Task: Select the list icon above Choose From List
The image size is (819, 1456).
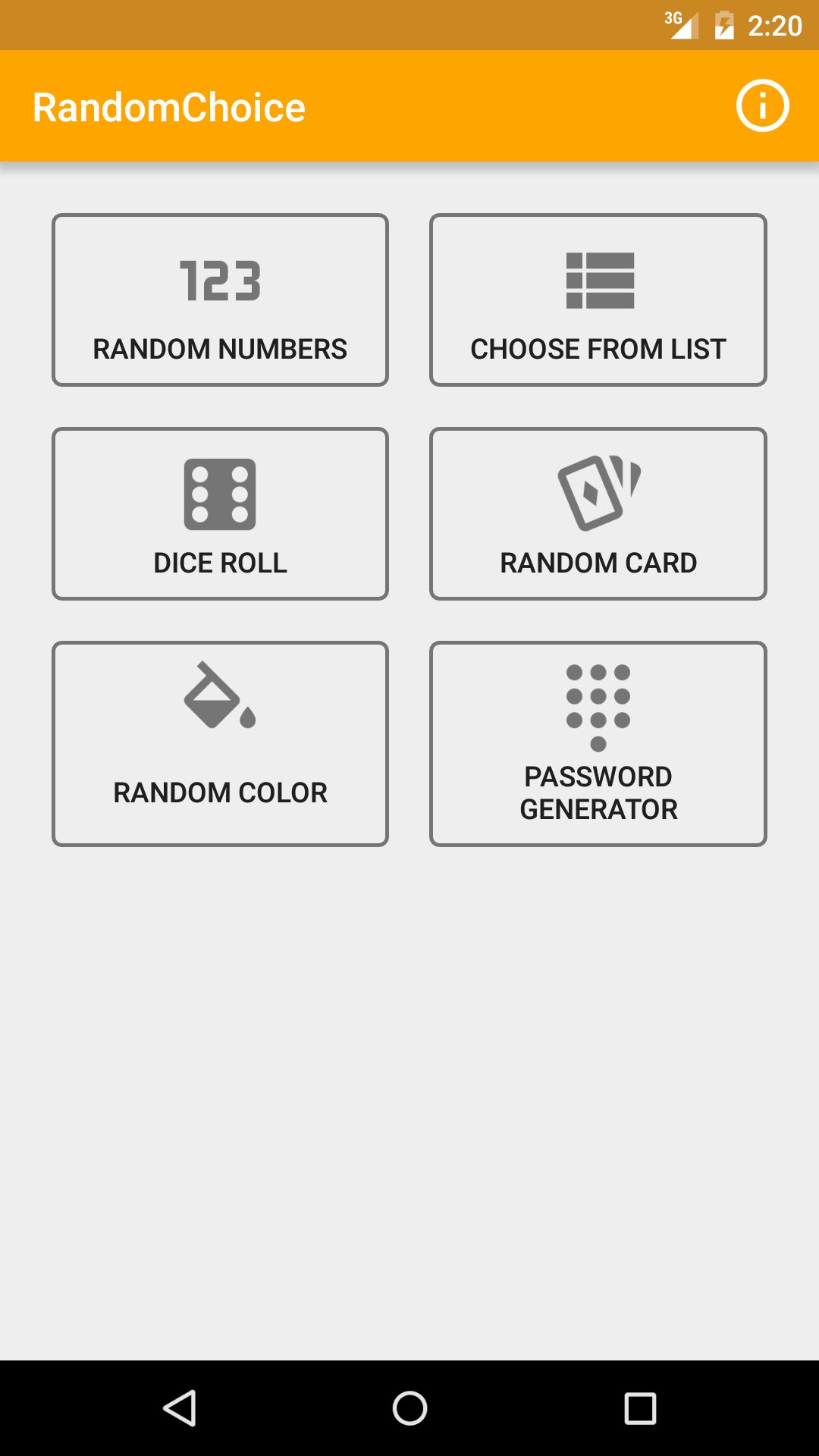Action: coord(598,282)
